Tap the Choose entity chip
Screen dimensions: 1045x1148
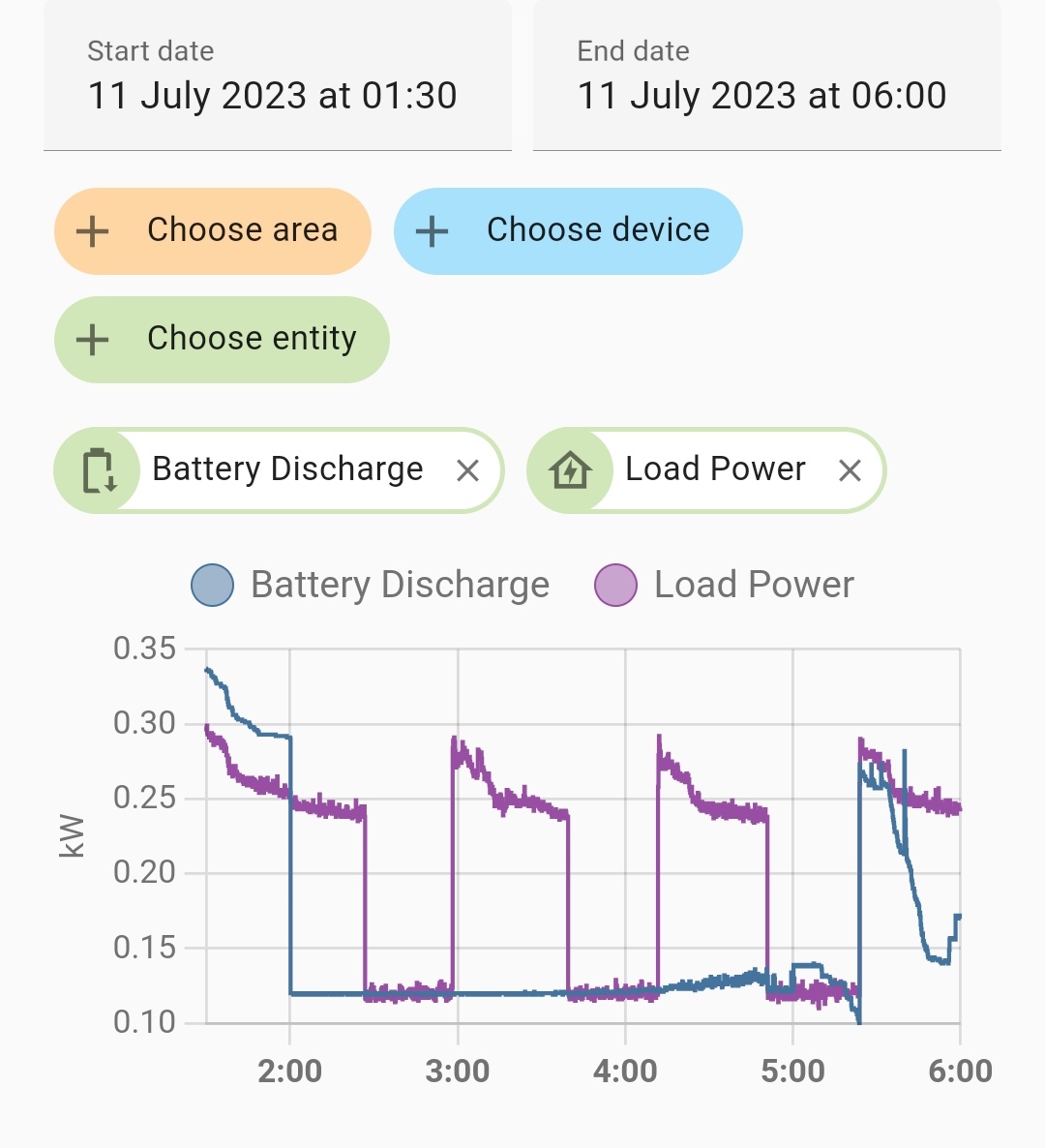(222, 340)
